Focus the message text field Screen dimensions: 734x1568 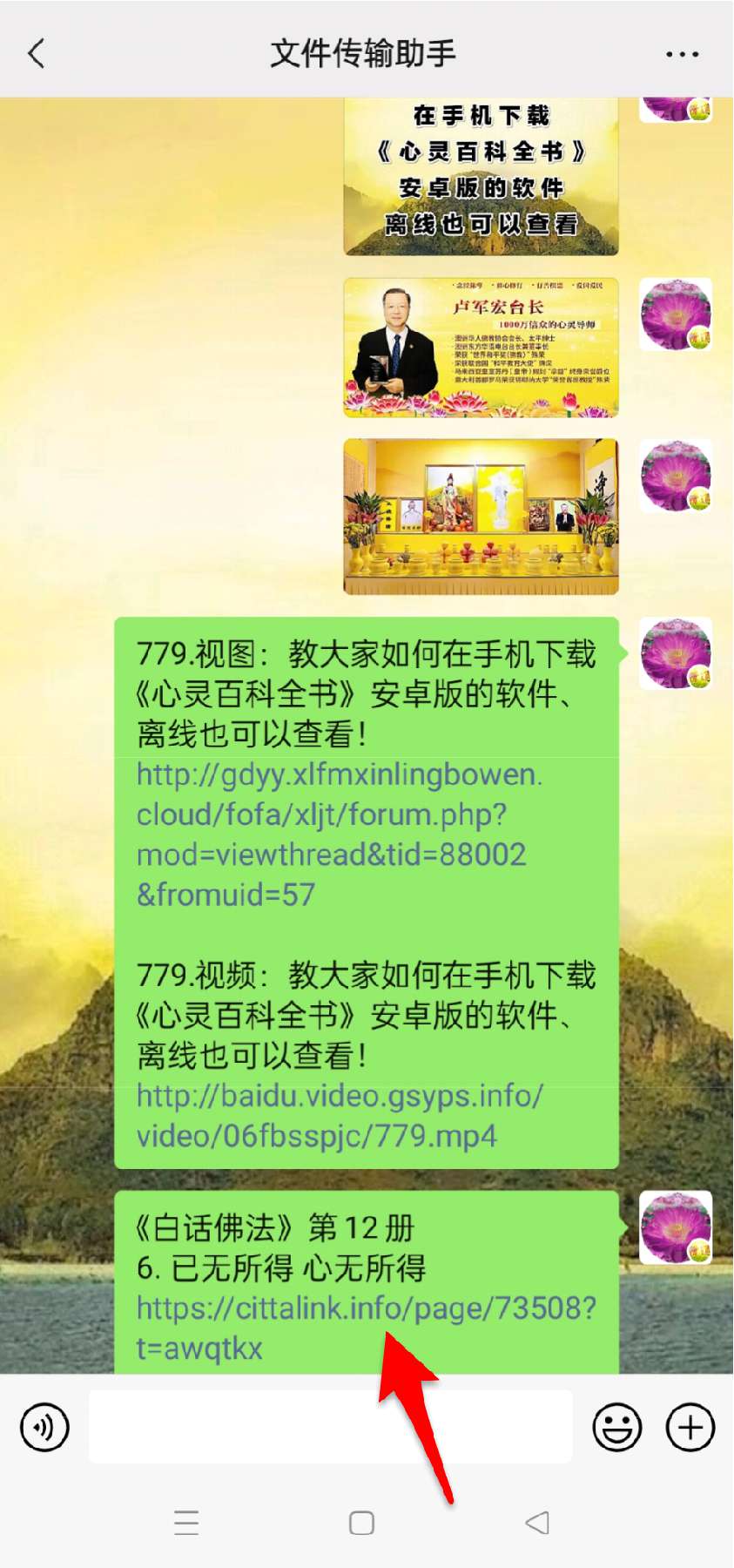[x=330, y=1427]
